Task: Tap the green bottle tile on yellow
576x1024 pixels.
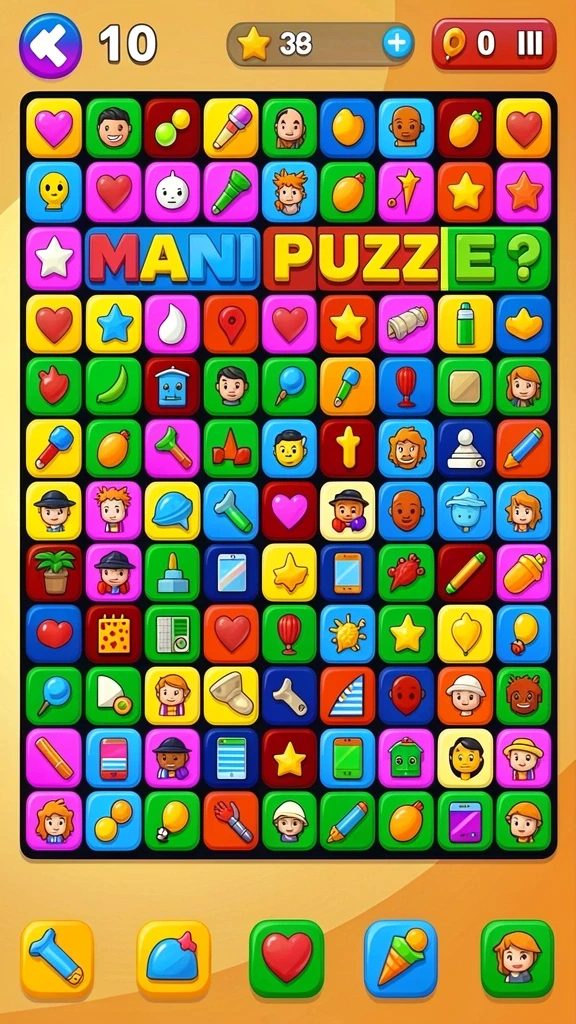Action: point(465,324)
